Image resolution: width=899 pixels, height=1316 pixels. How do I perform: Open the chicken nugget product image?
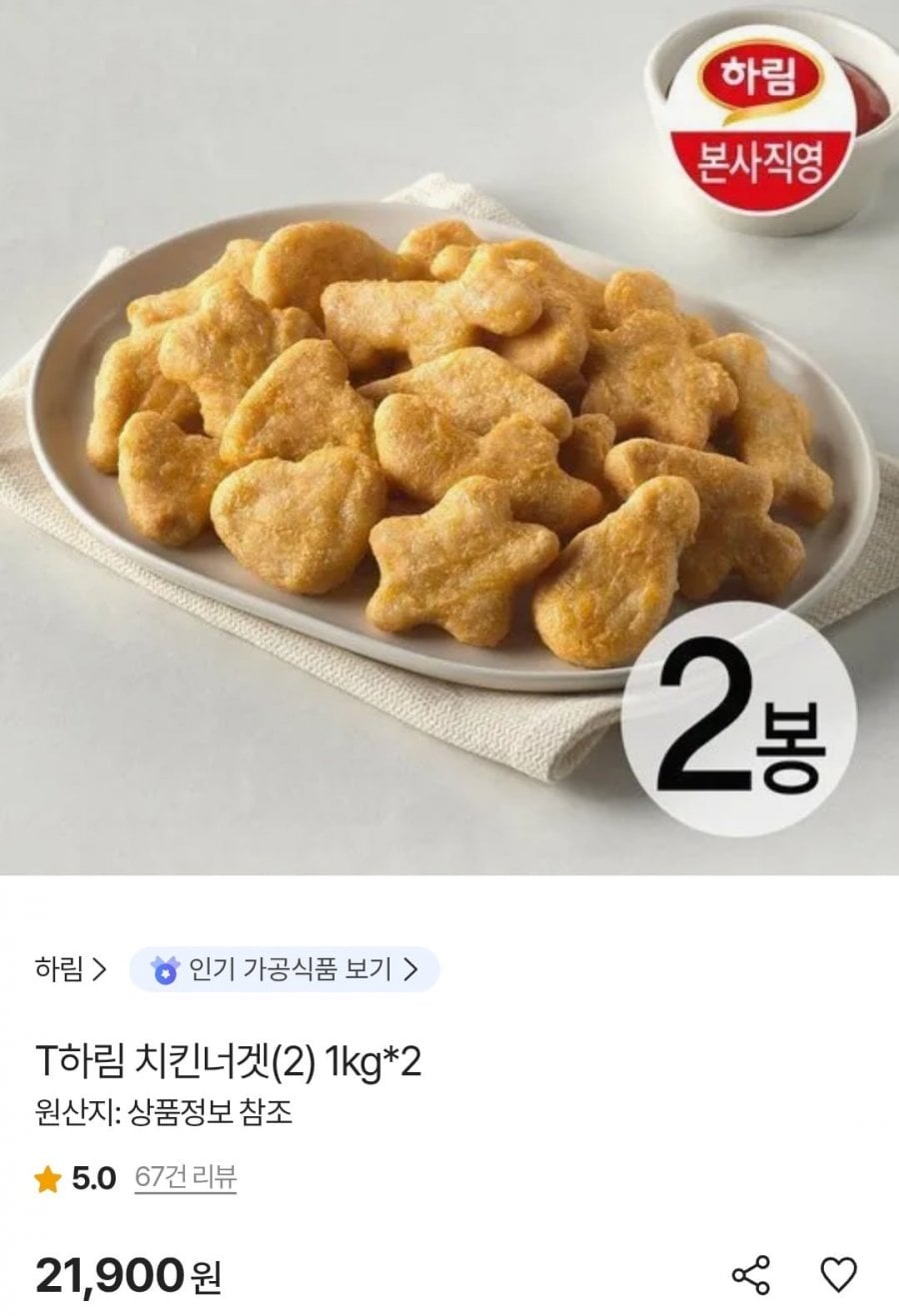(449, 438)
